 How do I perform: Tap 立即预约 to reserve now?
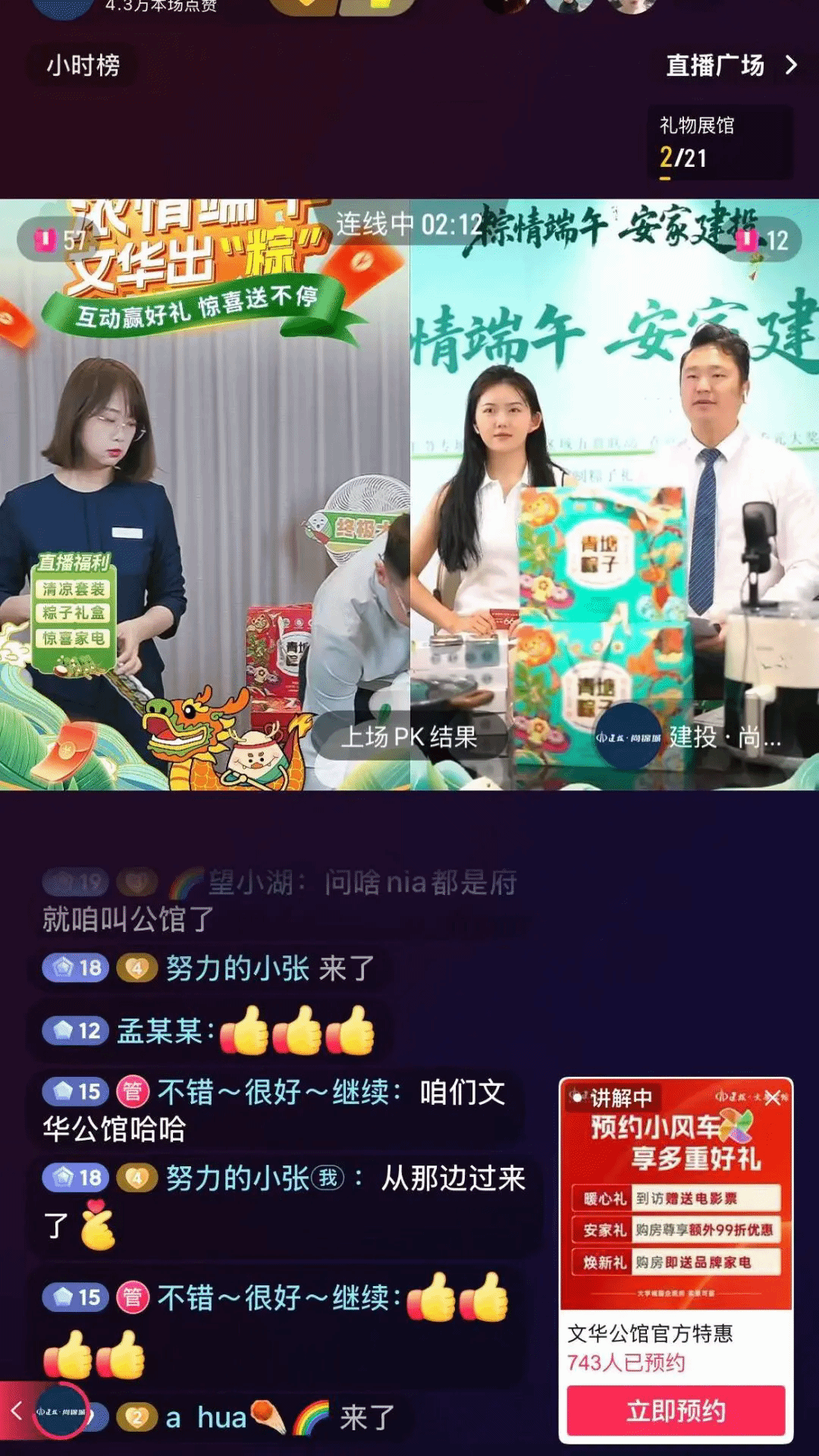676,1411
